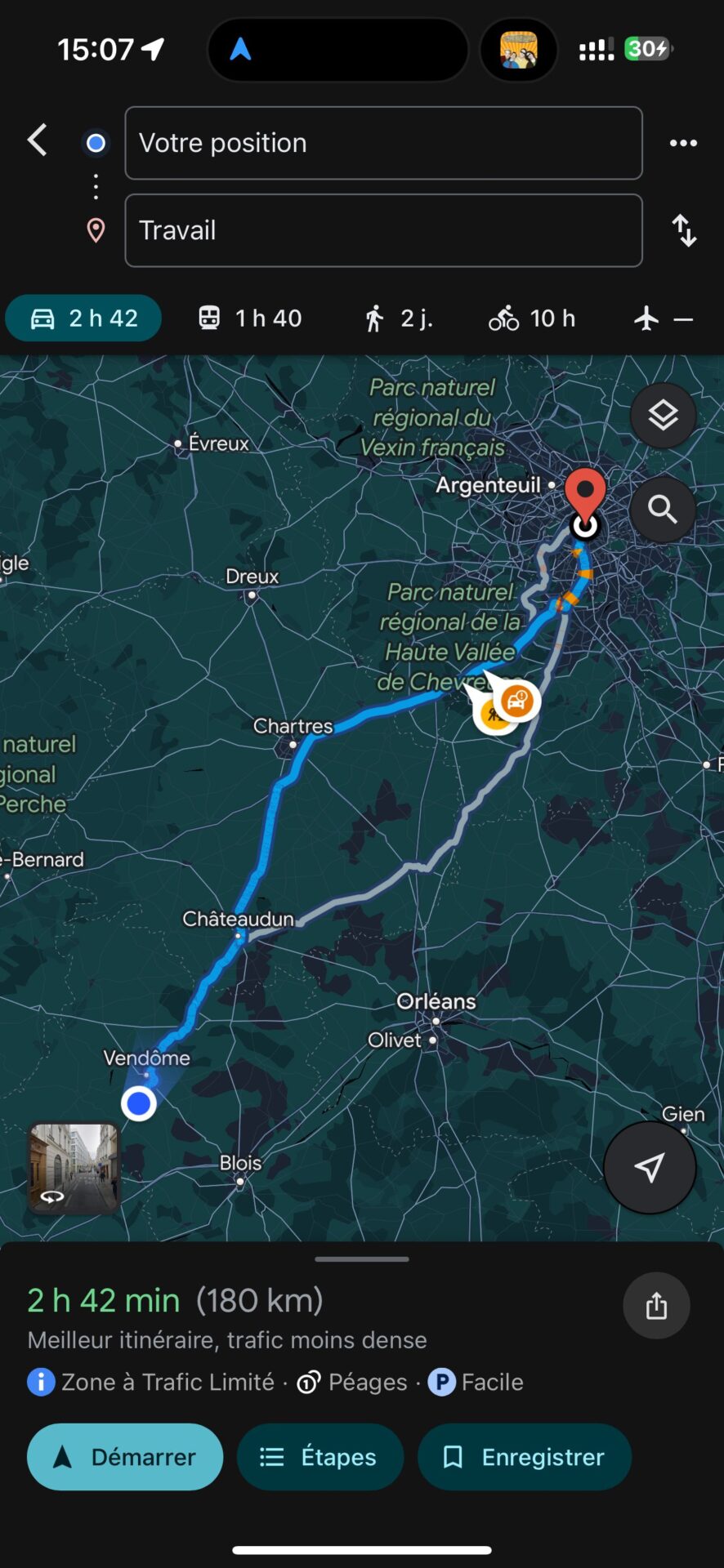The image size is (724, 1568).
Task: Search along the route
Action: [x=663, y=510]
